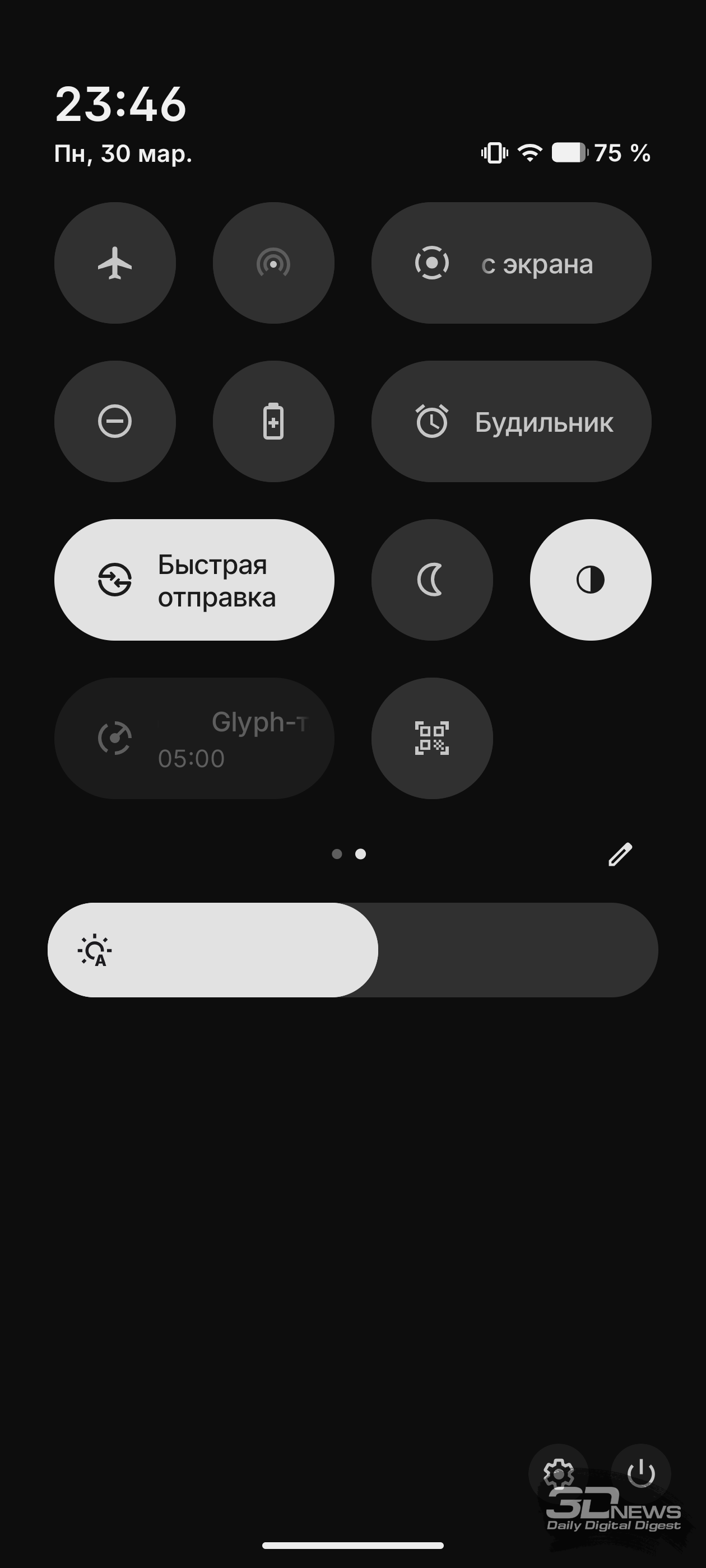706x1568 pixels.
Task: Turn on airplane mode
Action: tap(114, 263)
